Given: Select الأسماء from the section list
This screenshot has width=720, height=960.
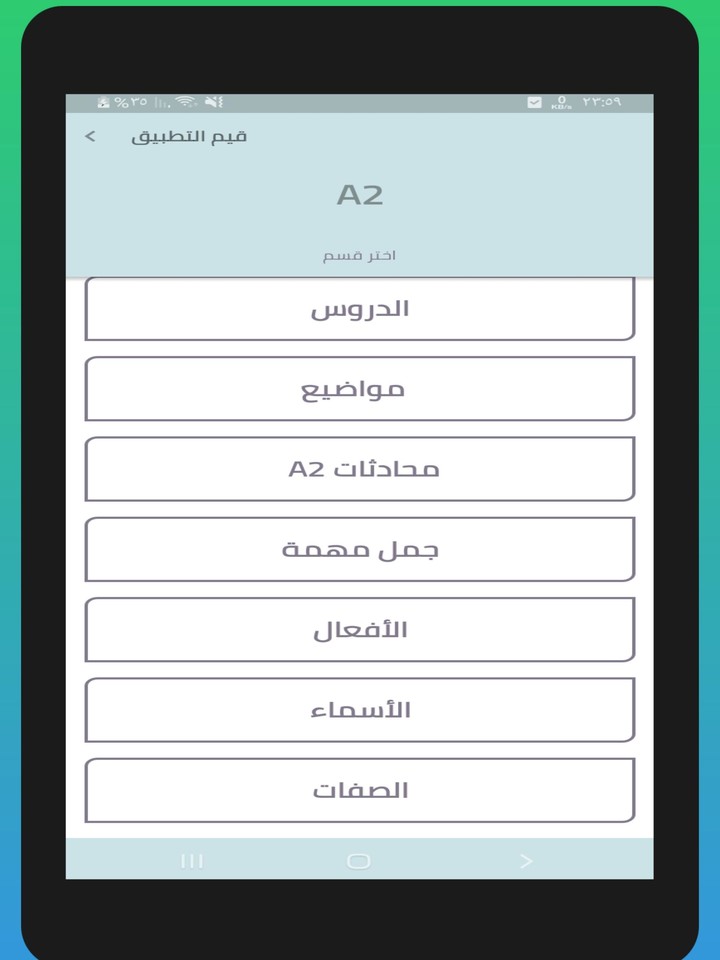Looking at the screenshot, I should pos(360,709).
